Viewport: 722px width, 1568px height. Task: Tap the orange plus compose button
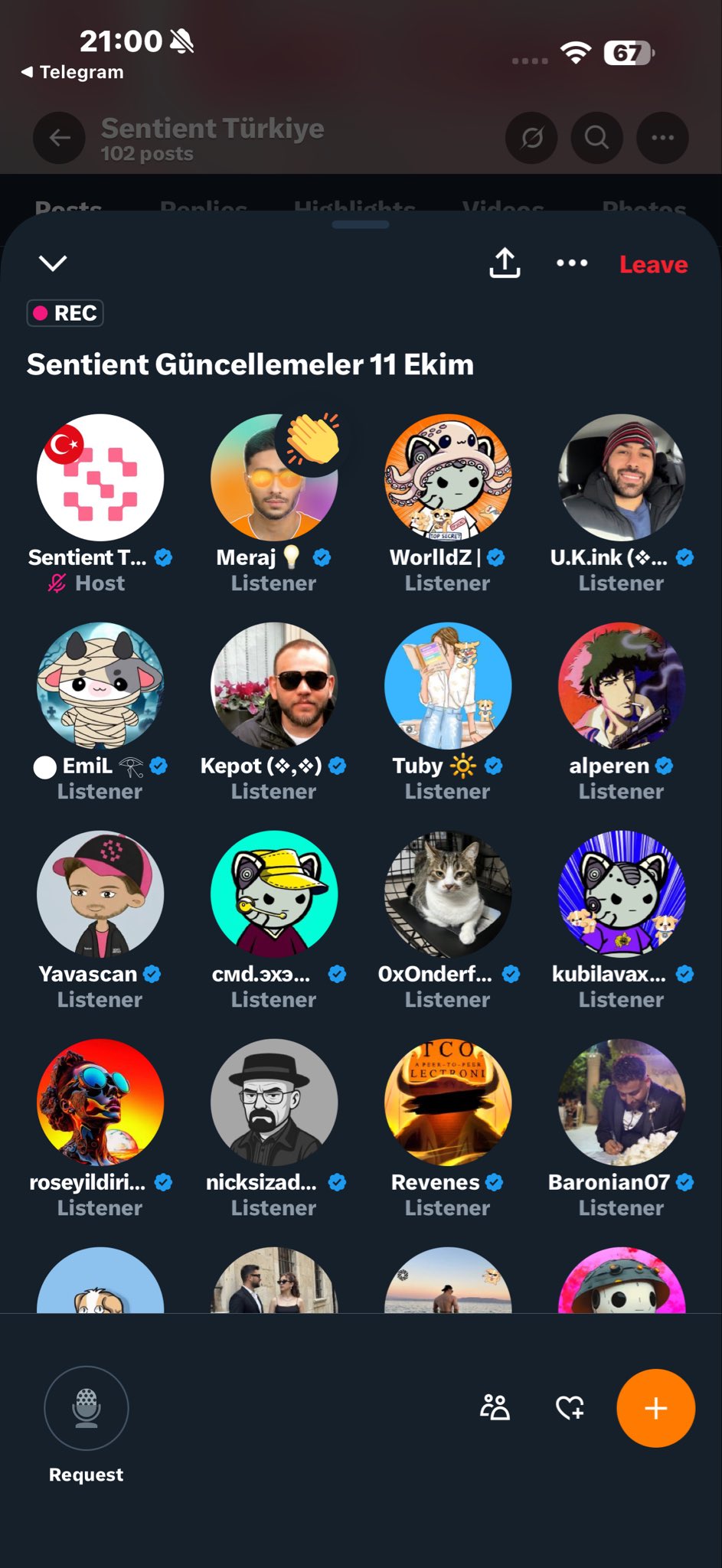point(655,1408)
